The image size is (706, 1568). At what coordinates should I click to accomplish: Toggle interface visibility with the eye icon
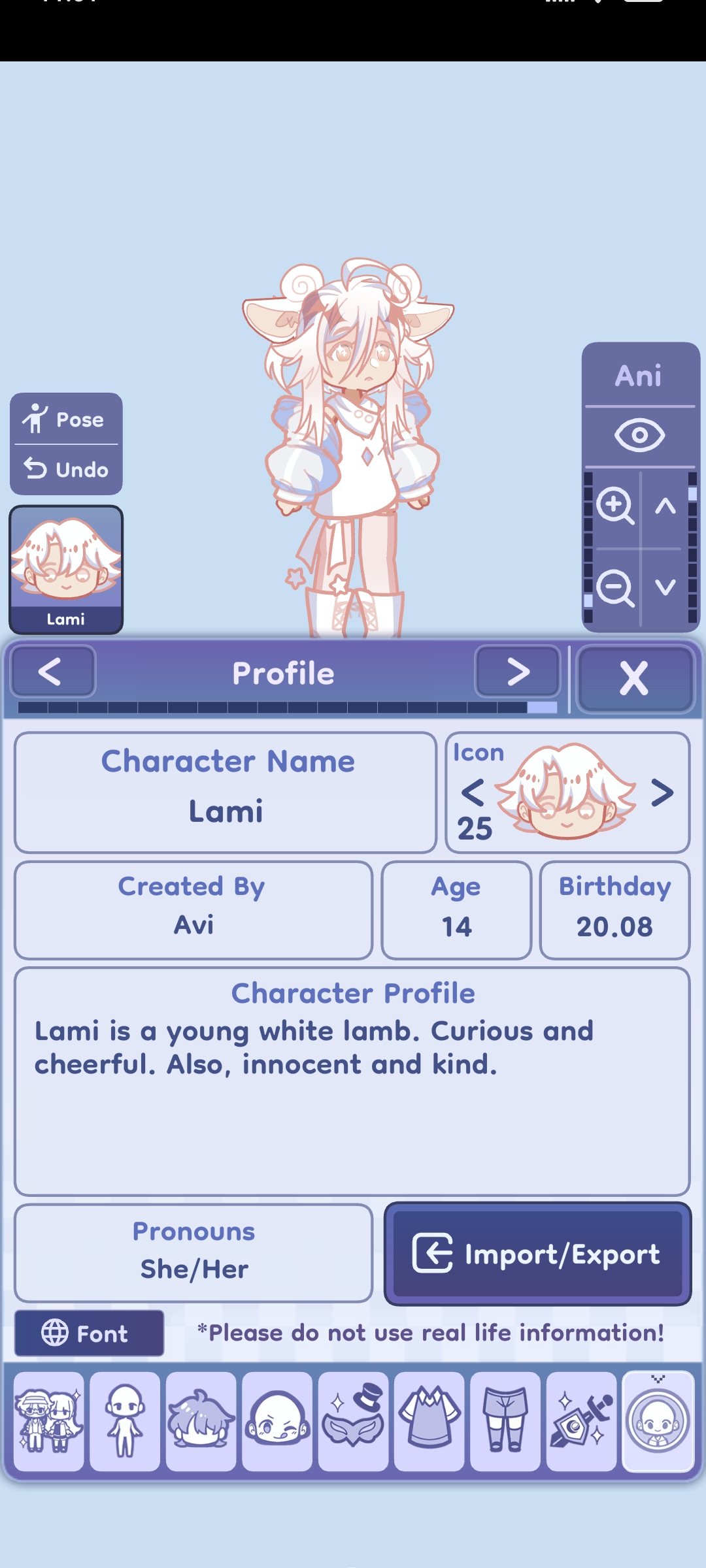click(639, 435)
